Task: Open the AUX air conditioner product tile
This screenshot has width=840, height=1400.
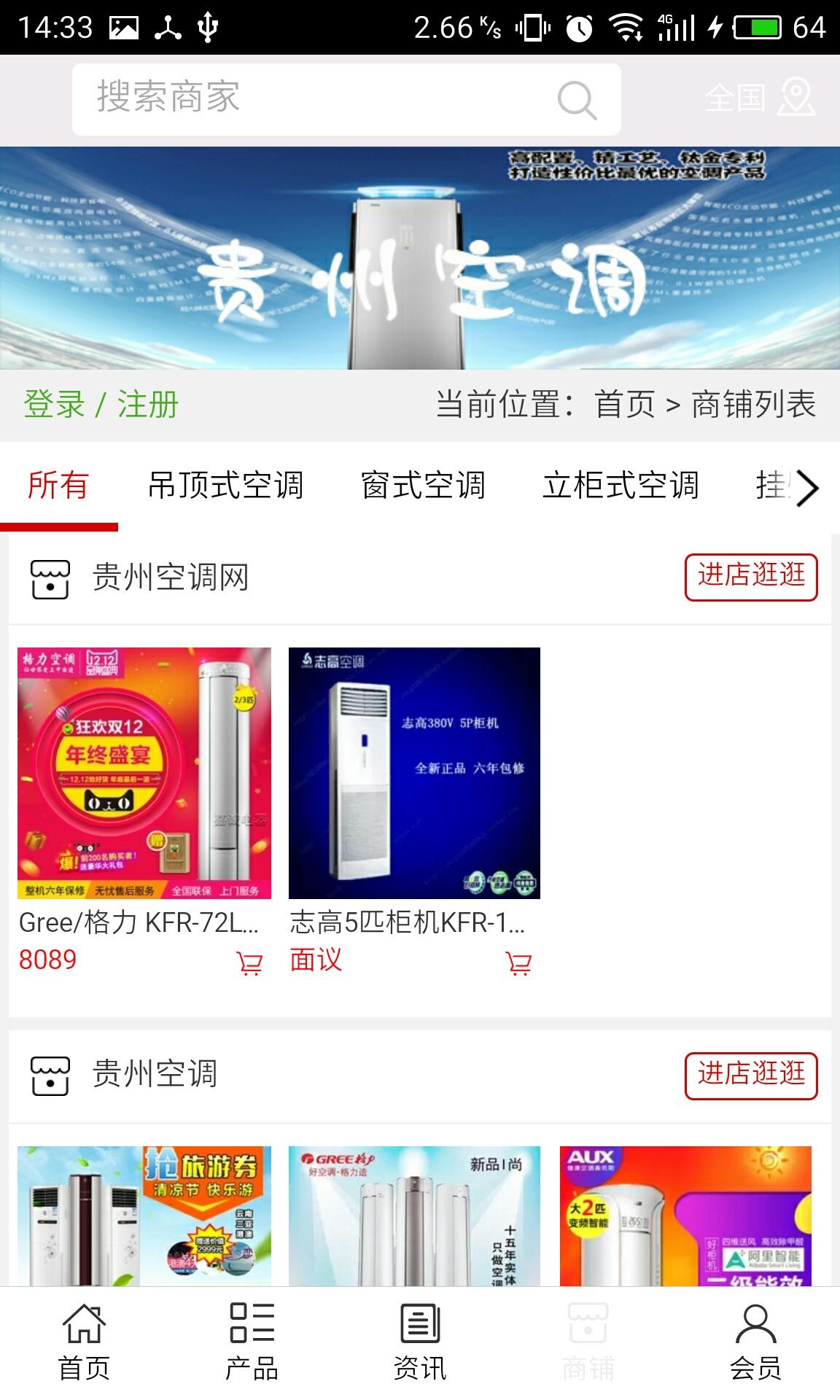Action: pyautogui.click(x=685, y=1216)
